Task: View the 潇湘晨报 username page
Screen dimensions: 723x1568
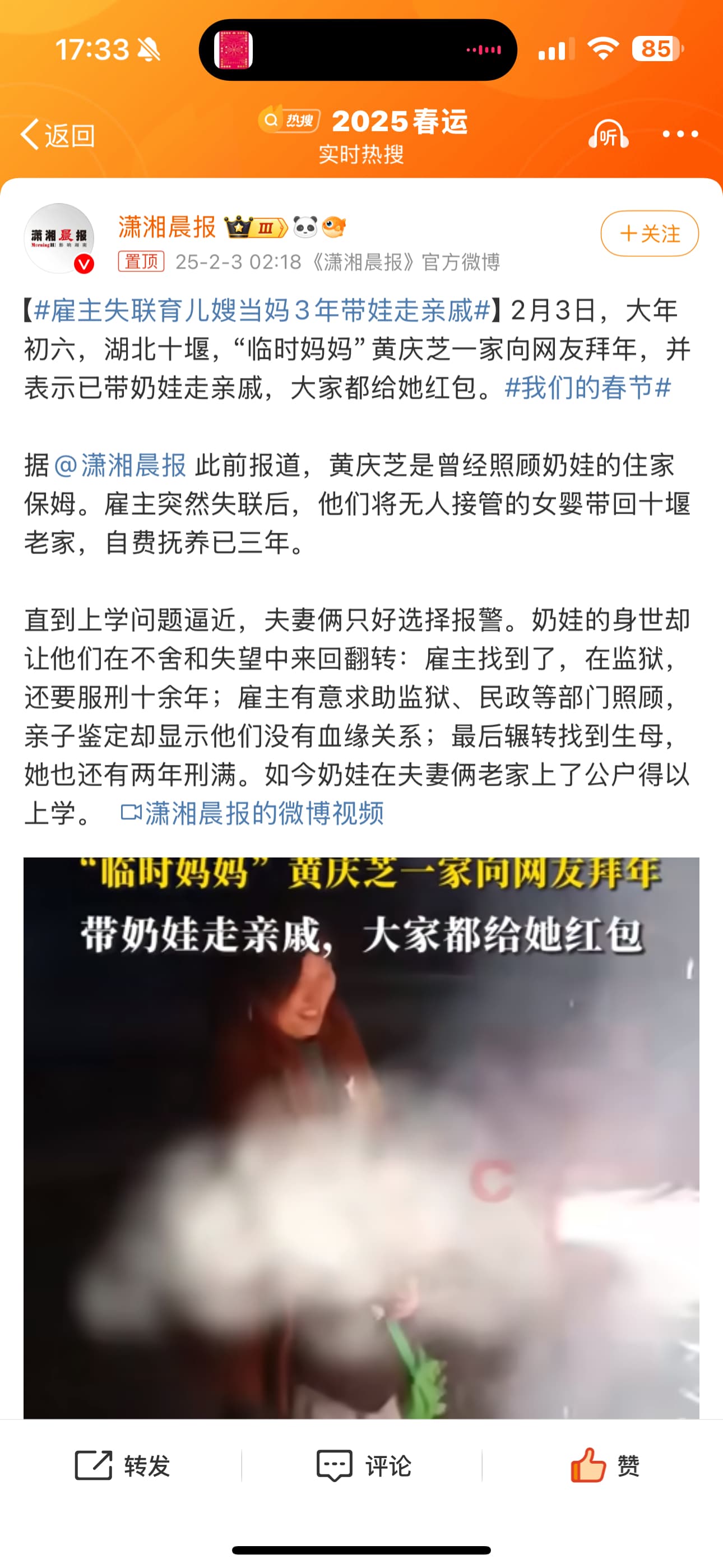Action: 167,227
